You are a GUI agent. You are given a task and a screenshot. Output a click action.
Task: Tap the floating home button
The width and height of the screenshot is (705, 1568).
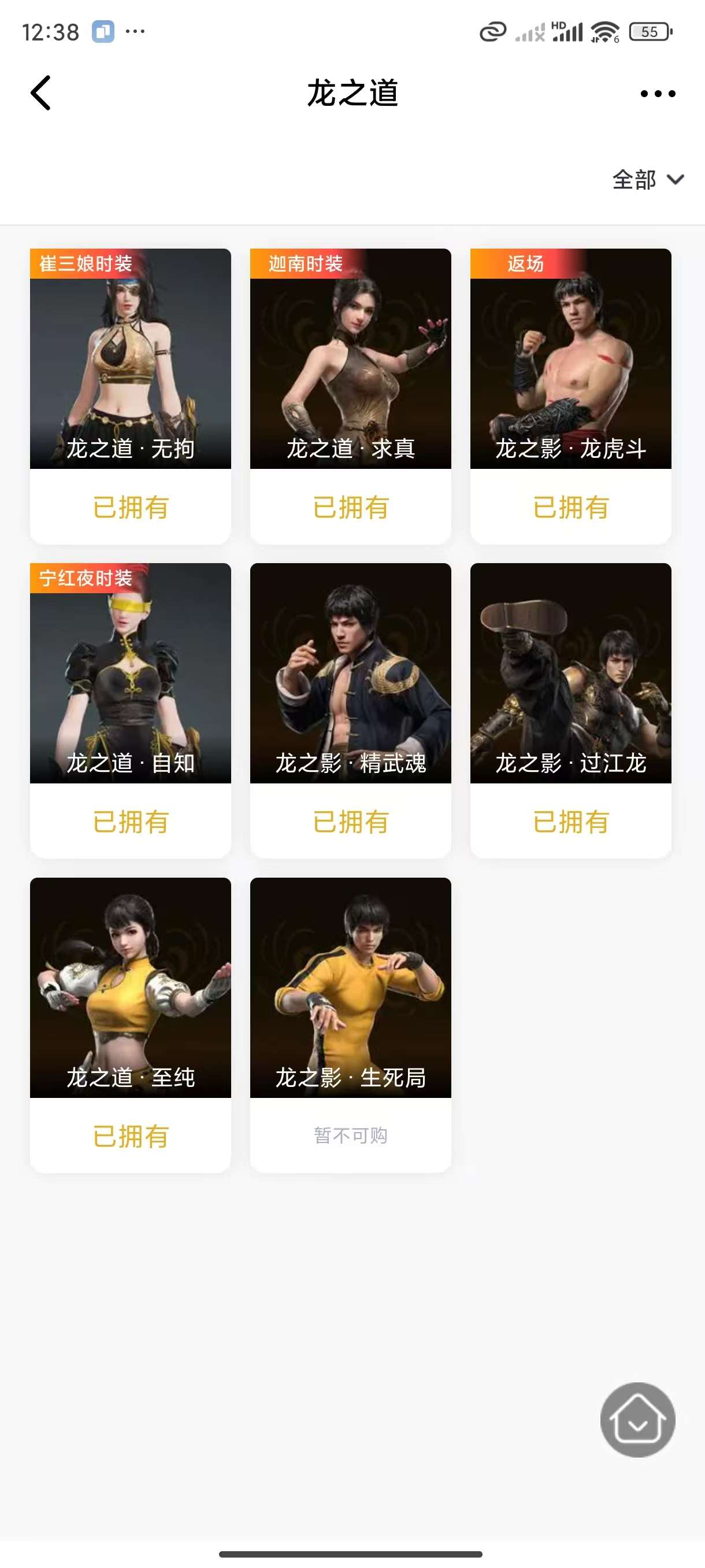[x=637, y=1419]
